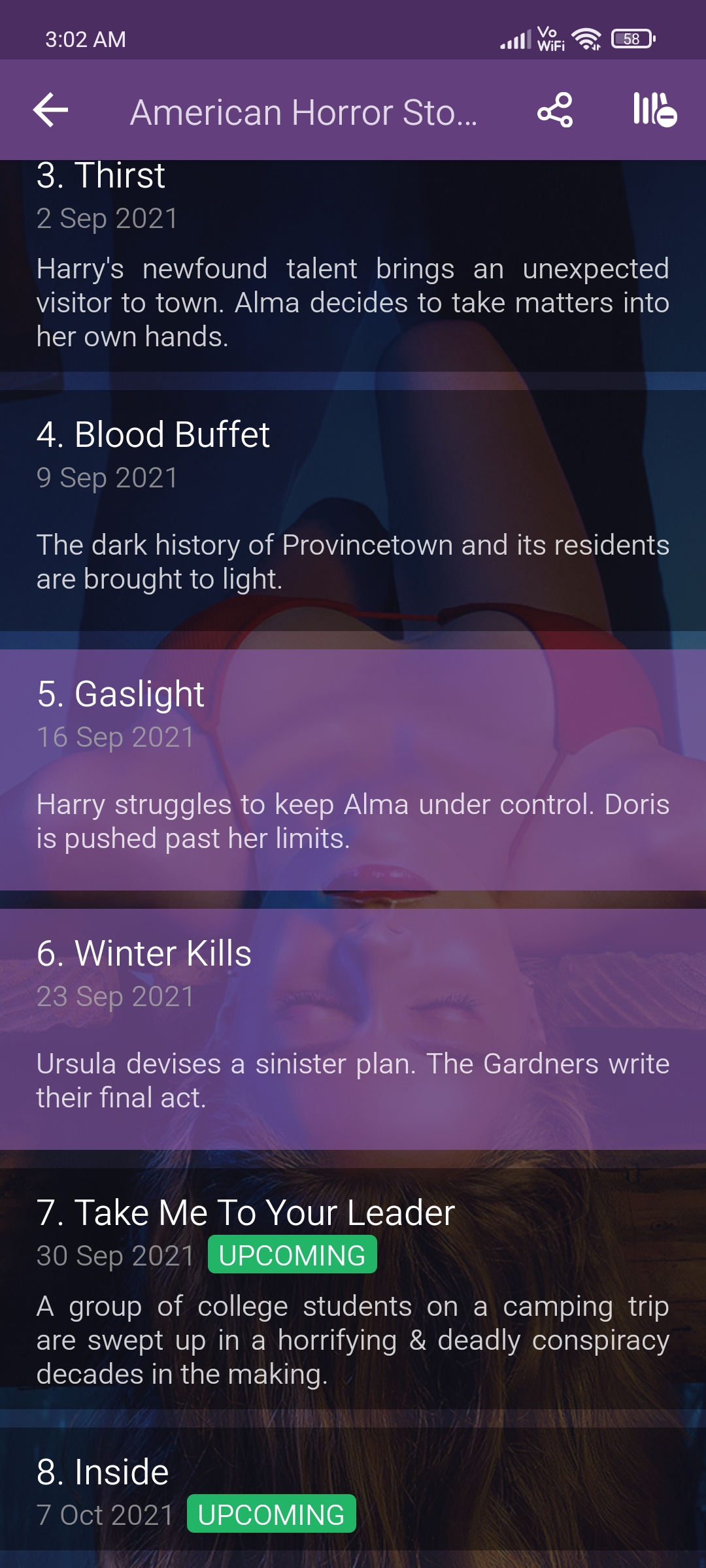Open episode 3 Thirst
The width and height of the screenshot is (706, 1568).
353,266
